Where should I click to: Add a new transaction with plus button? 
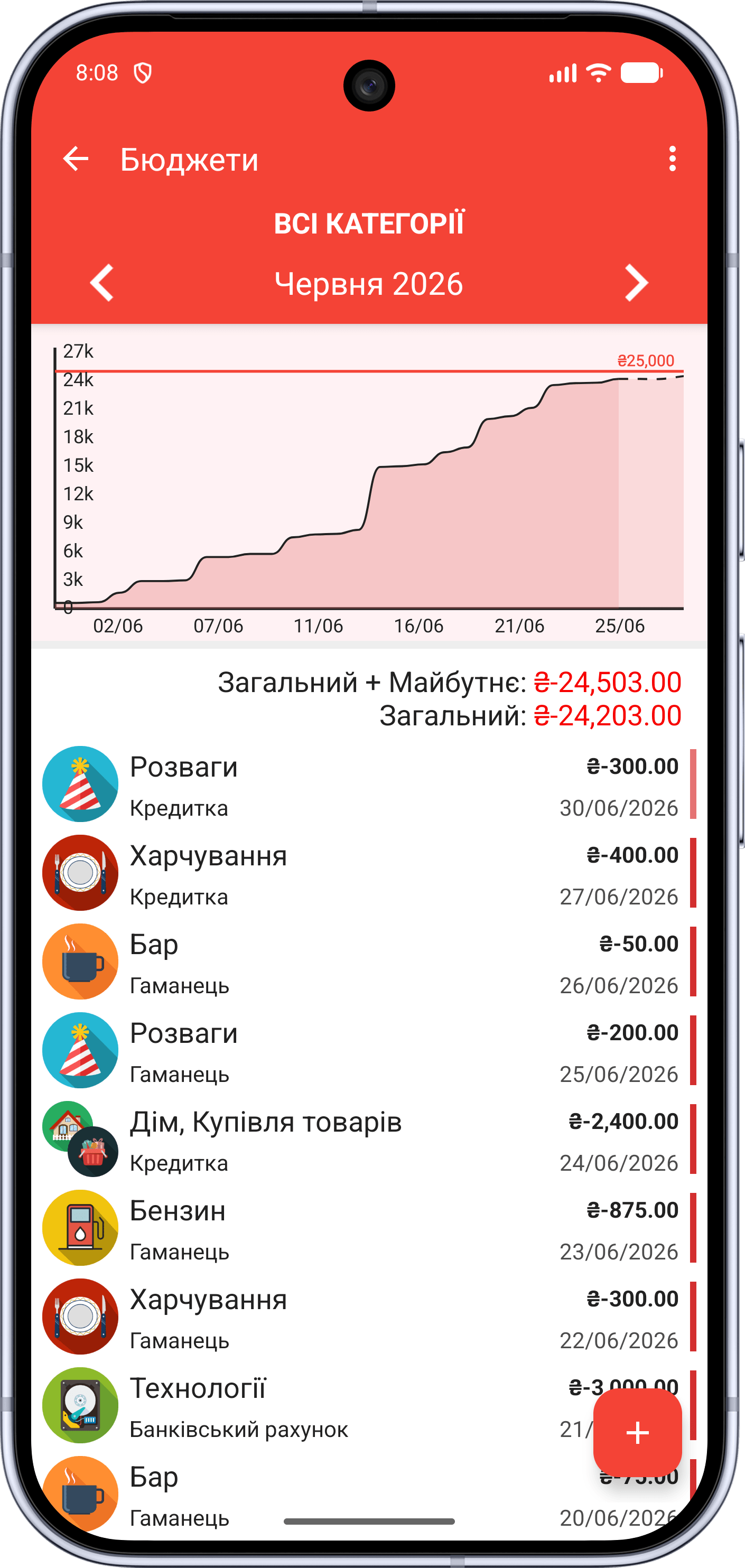pos(637,1432)
